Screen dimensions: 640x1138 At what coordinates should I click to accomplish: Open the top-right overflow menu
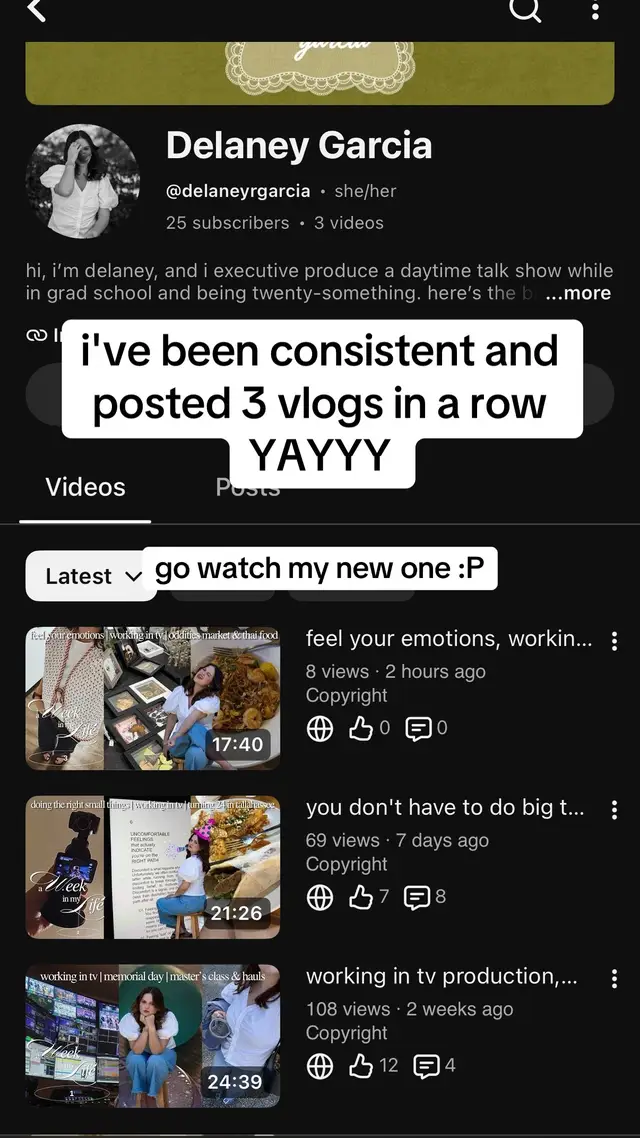coord(595,10)
